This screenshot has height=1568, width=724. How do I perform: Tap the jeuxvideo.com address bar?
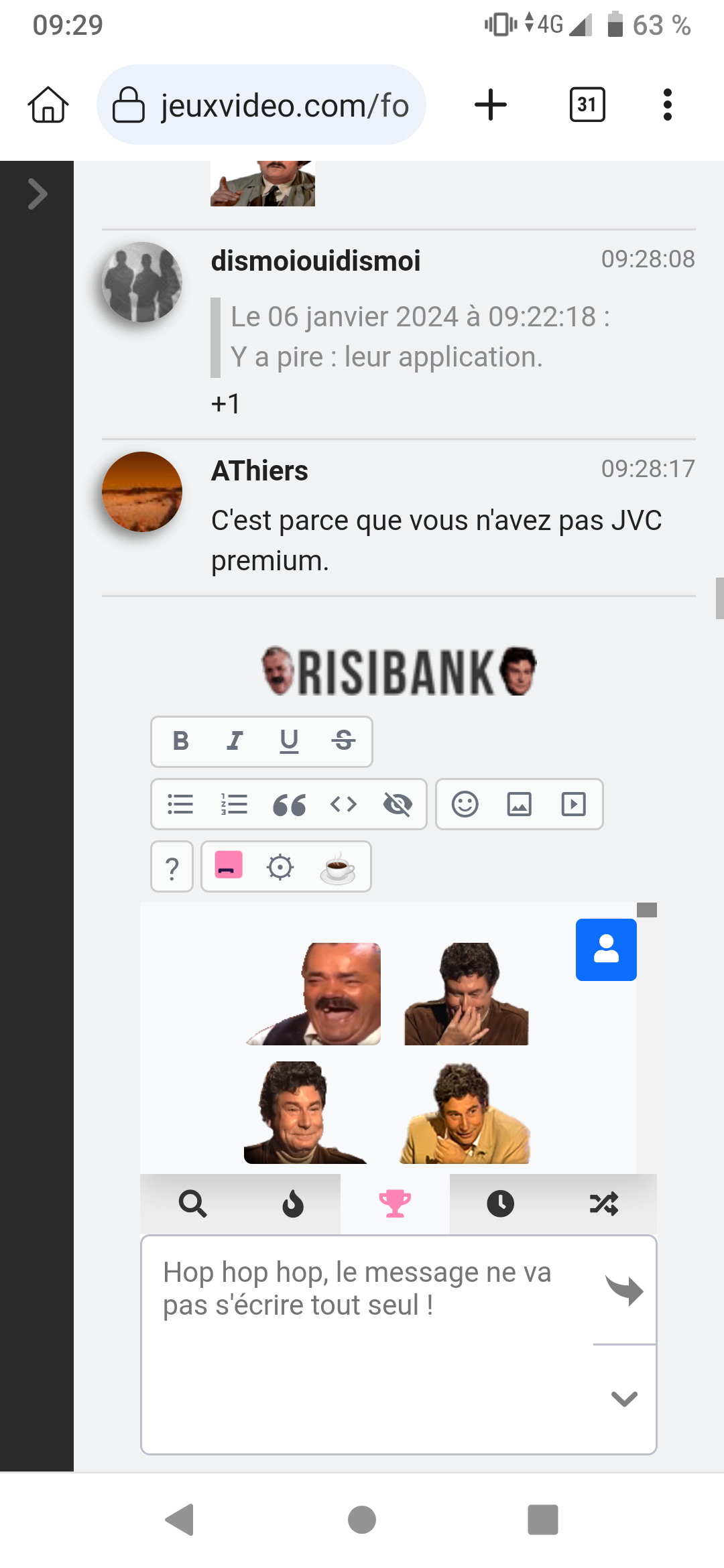tap(261, 105)
